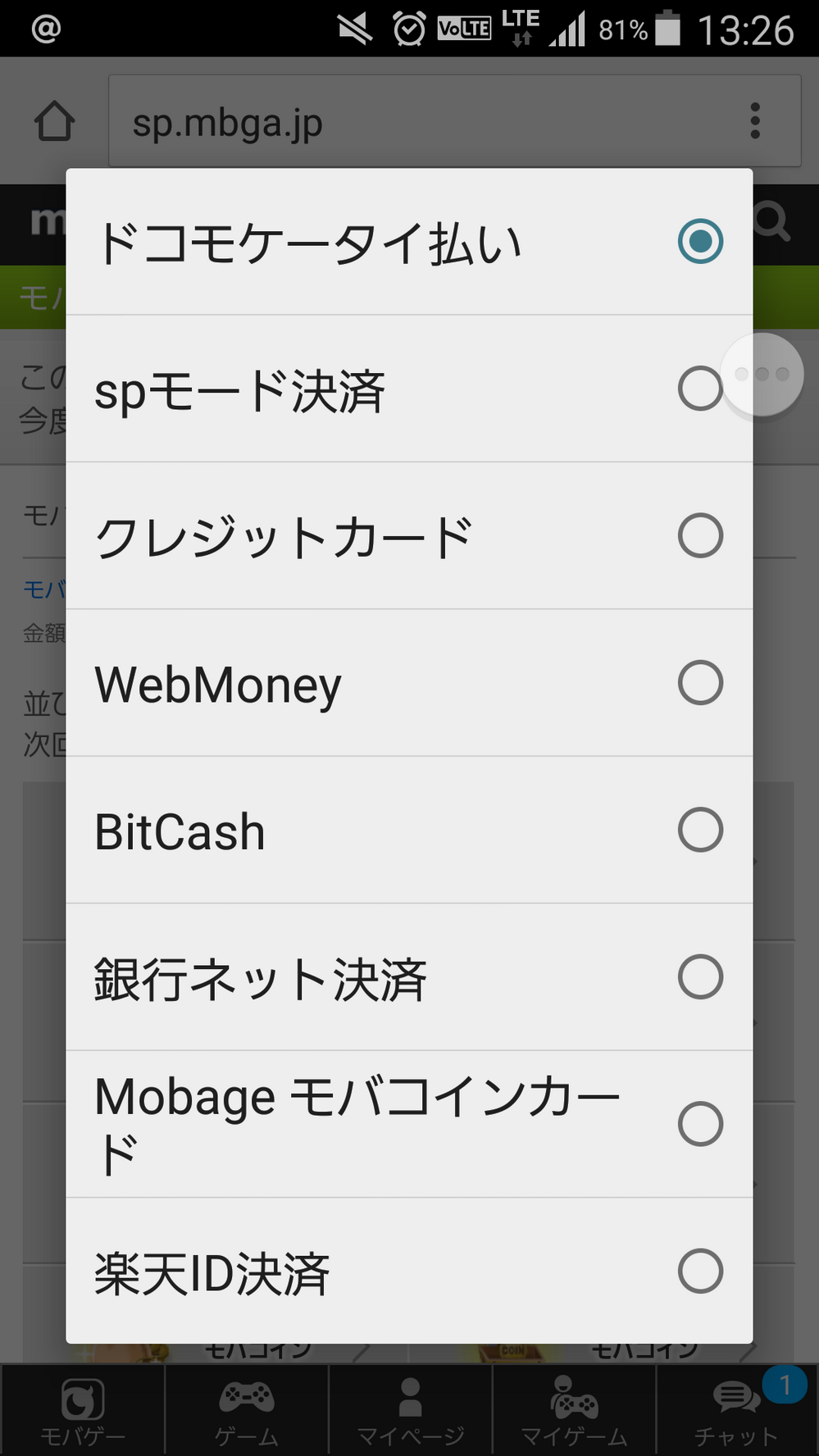The width and height of the screenshot is (819, 1456).
Task: Tap the floating three-dot bubble
Action: point(762,375)
